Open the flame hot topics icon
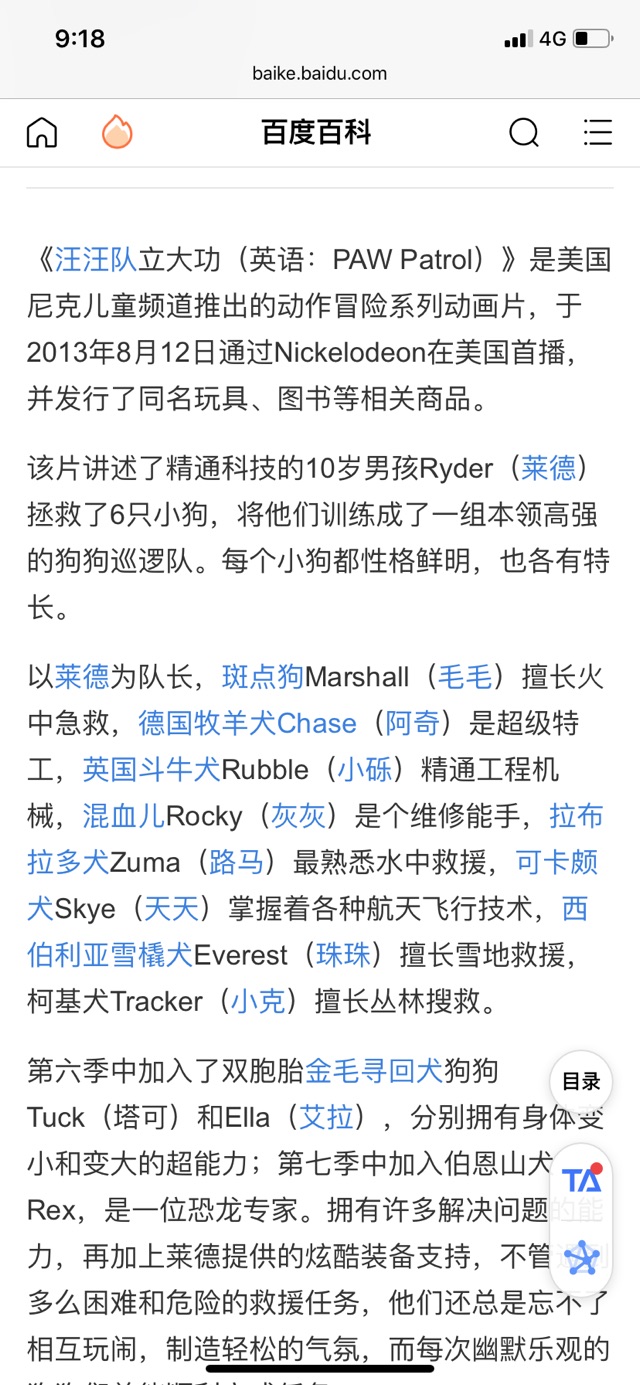640x1385 pixels. (x=117, y=132)
